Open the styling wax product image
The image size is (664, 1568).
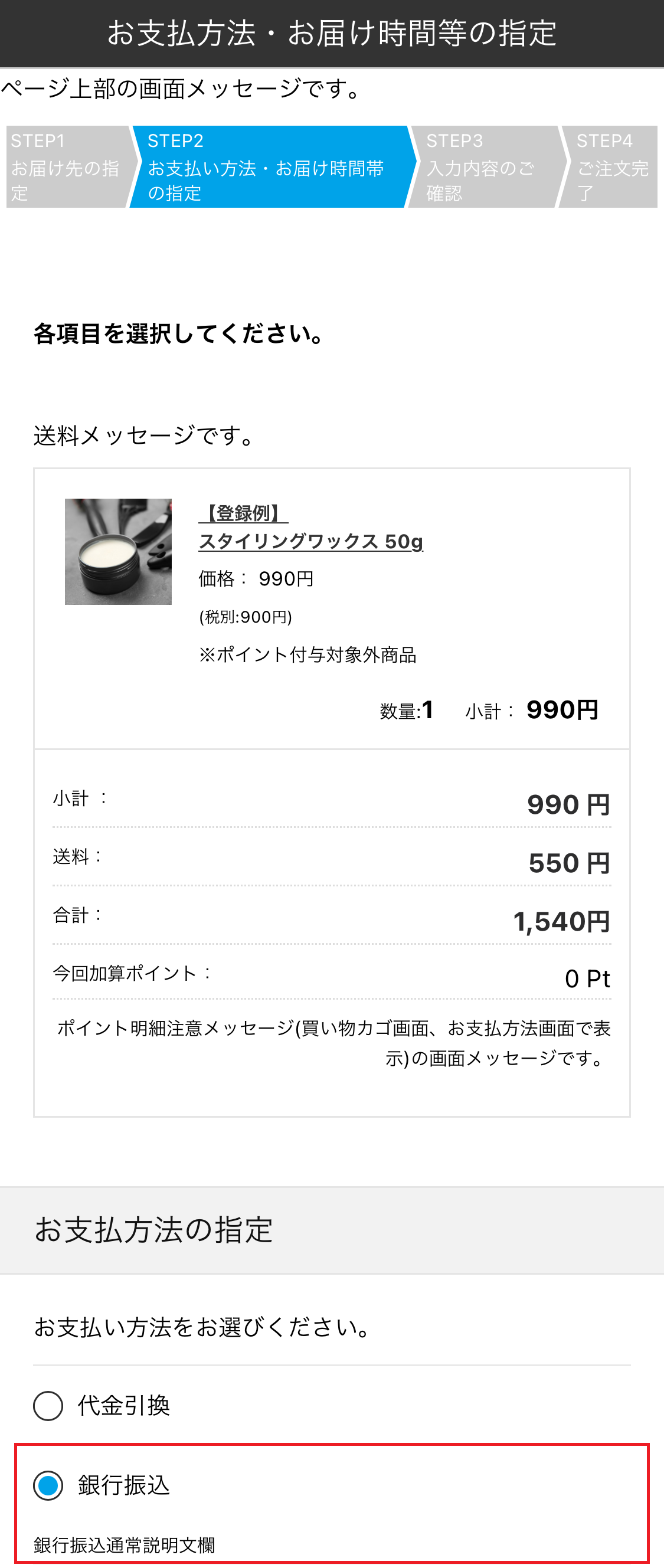[118, 551]
